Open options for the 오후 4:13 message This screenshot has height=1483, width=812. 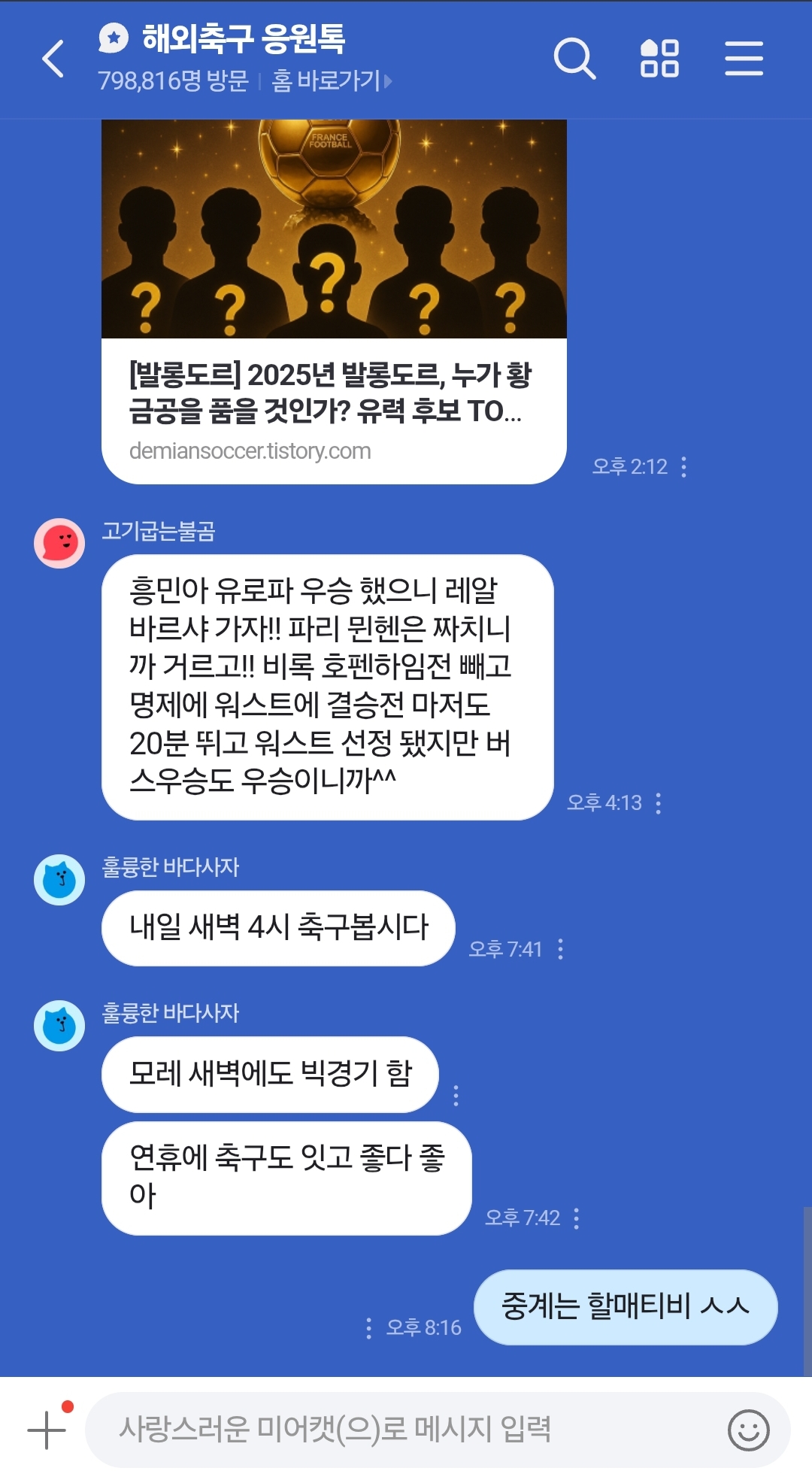tap(659, 803)
